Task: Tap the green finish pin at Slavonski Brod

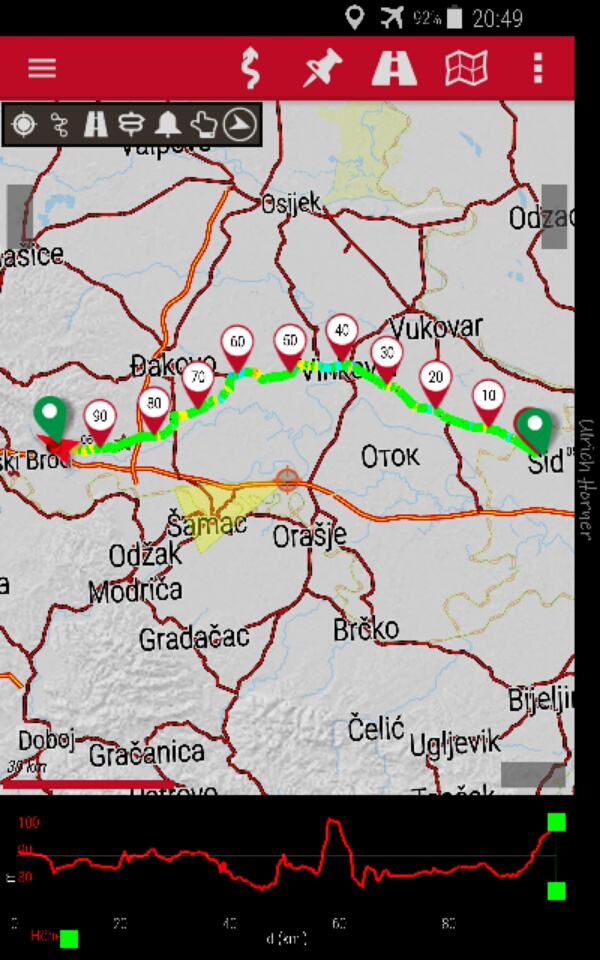Action: [x=50, y=418]
